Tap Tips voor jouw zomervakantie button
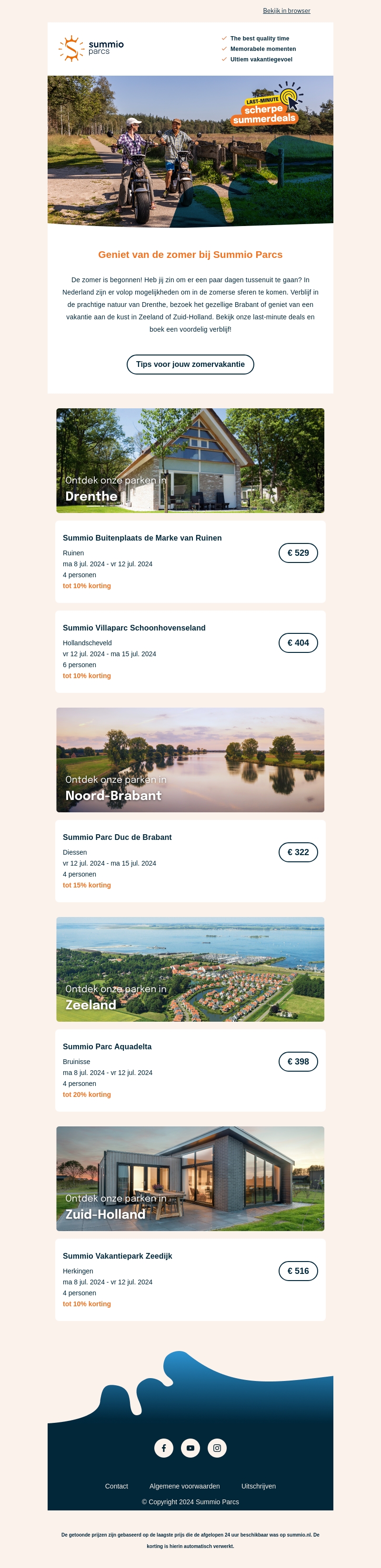The image size is (381, 1568). 190,364
